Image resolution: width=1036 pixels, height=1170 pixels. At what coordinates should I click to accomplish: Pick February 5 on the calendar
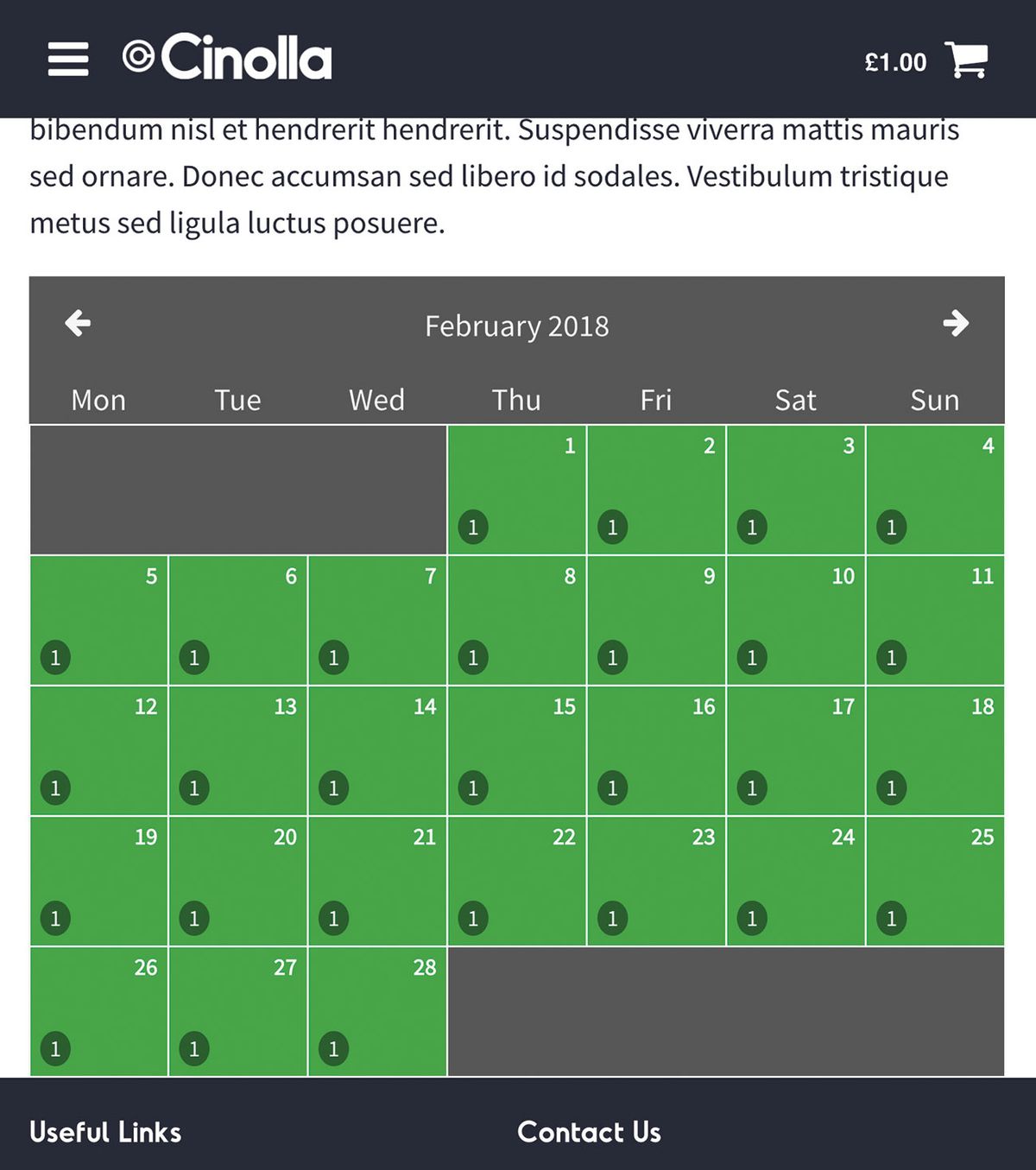click(x=98, y=620)
